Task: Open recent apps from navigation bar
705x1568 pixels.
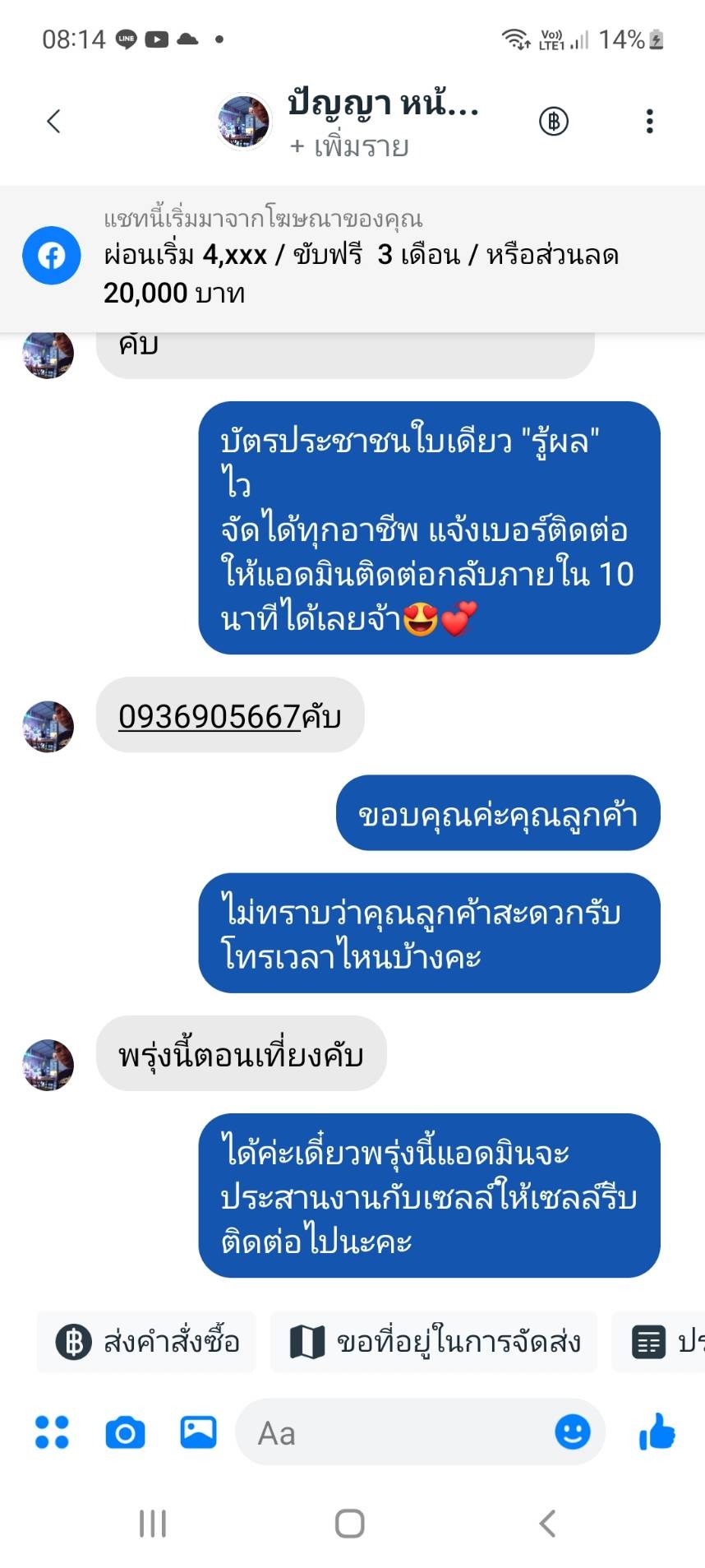Action: click(x=153, y=1524)
